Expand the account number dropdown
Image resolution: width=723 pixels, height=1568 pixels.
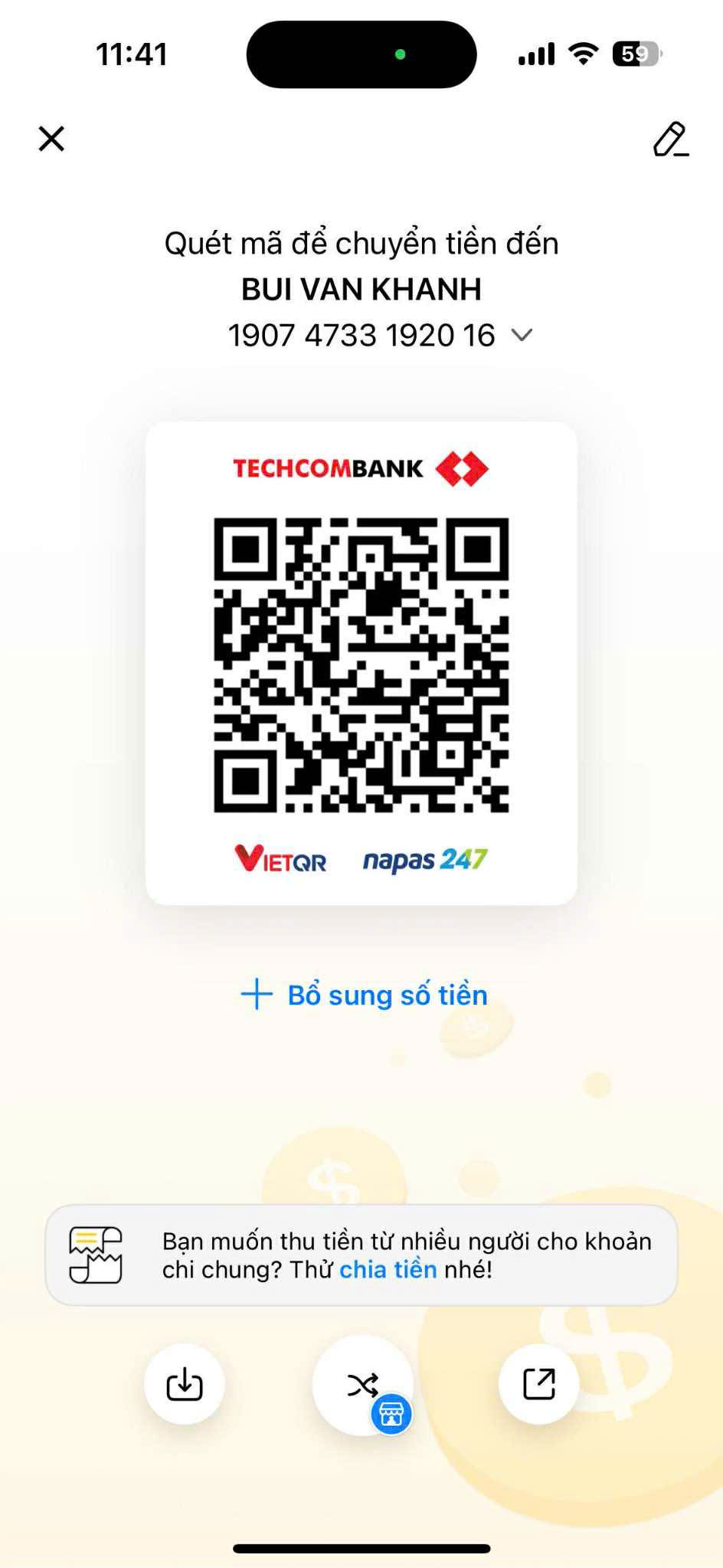tap(522, 336)
